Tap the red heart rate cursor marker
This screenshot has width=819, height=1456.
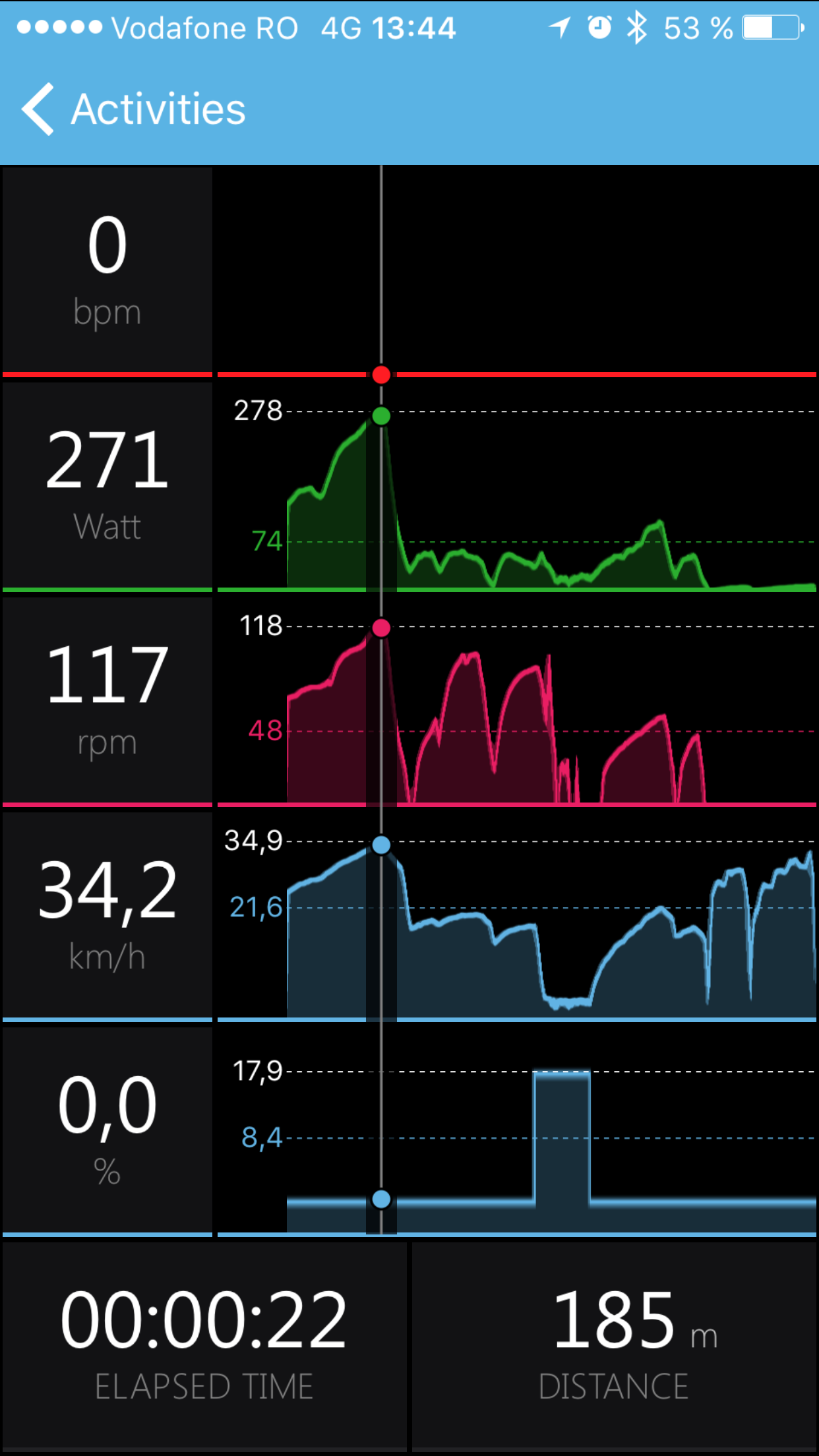pyautogui.click(x=381, y=375)
